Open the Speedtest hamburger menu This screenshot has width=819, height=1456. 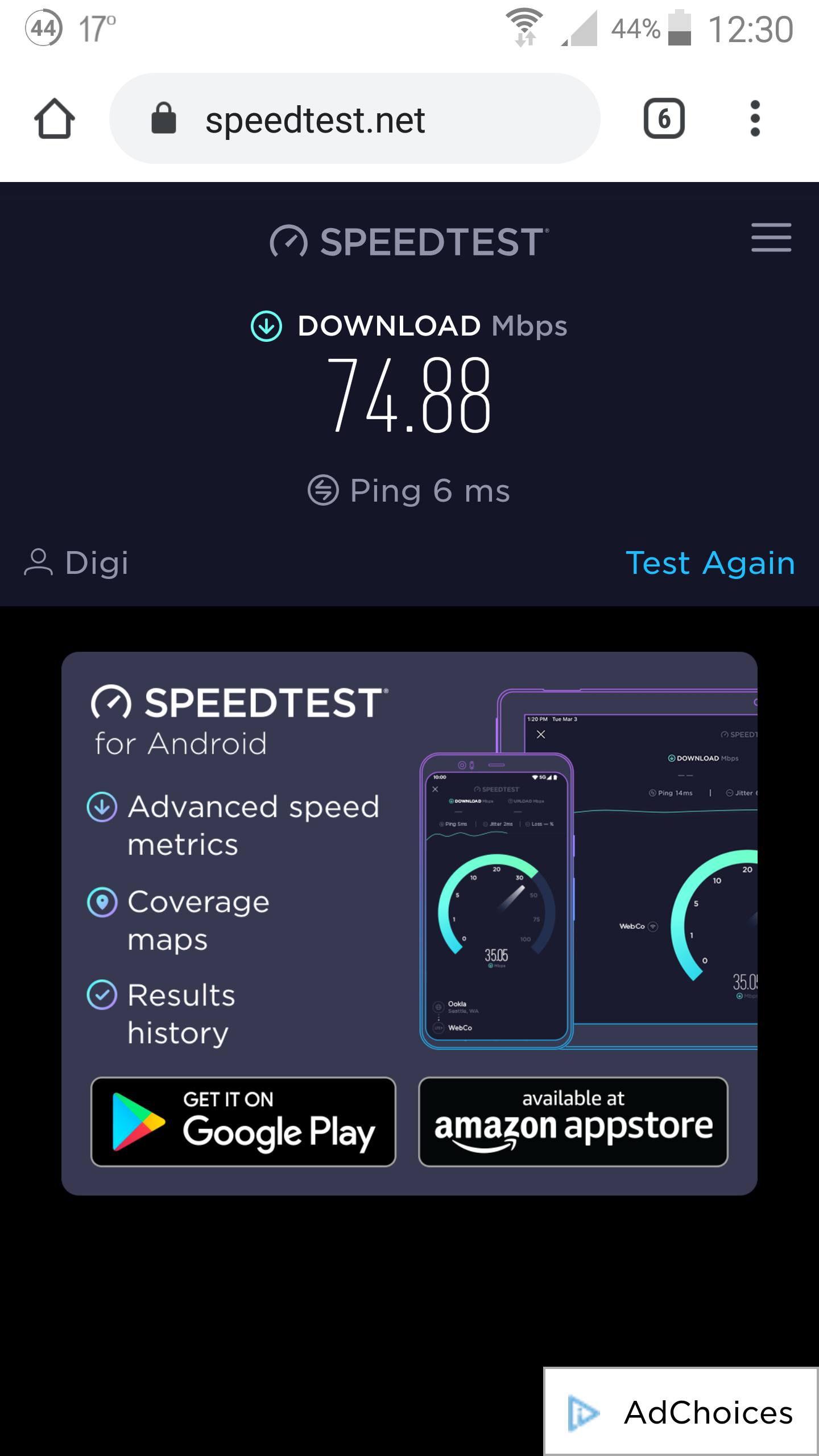click(x=771, y=237)
